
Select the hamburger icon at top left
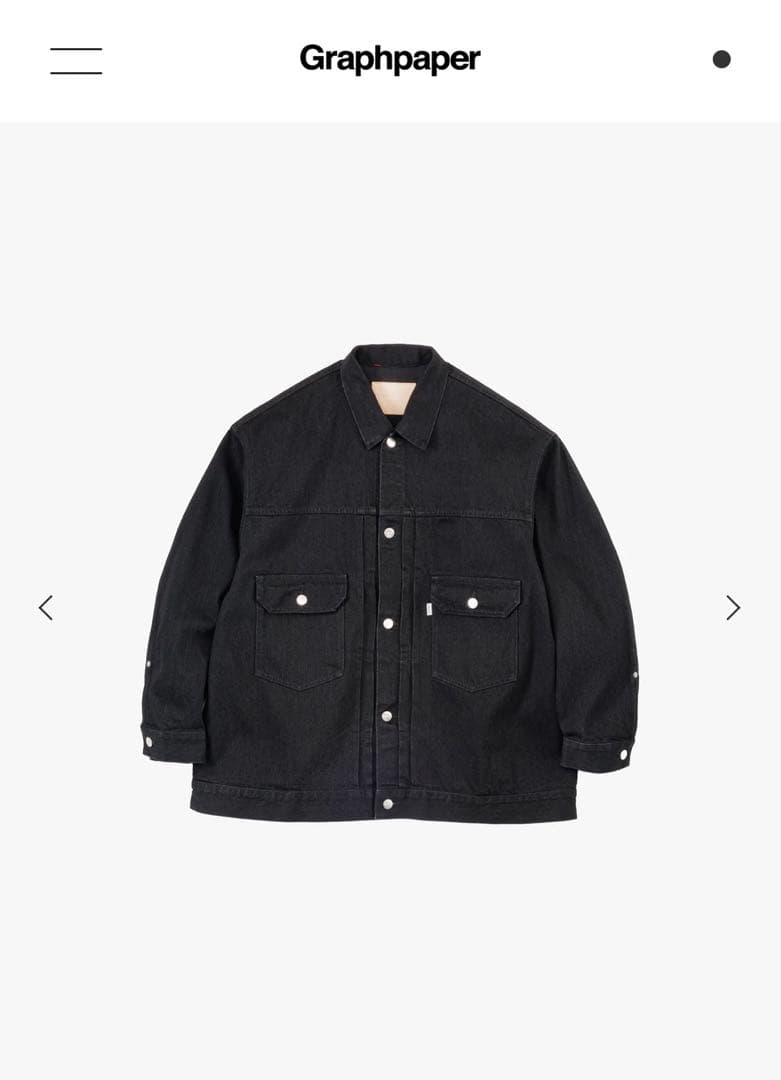click(x=75, y=60)
